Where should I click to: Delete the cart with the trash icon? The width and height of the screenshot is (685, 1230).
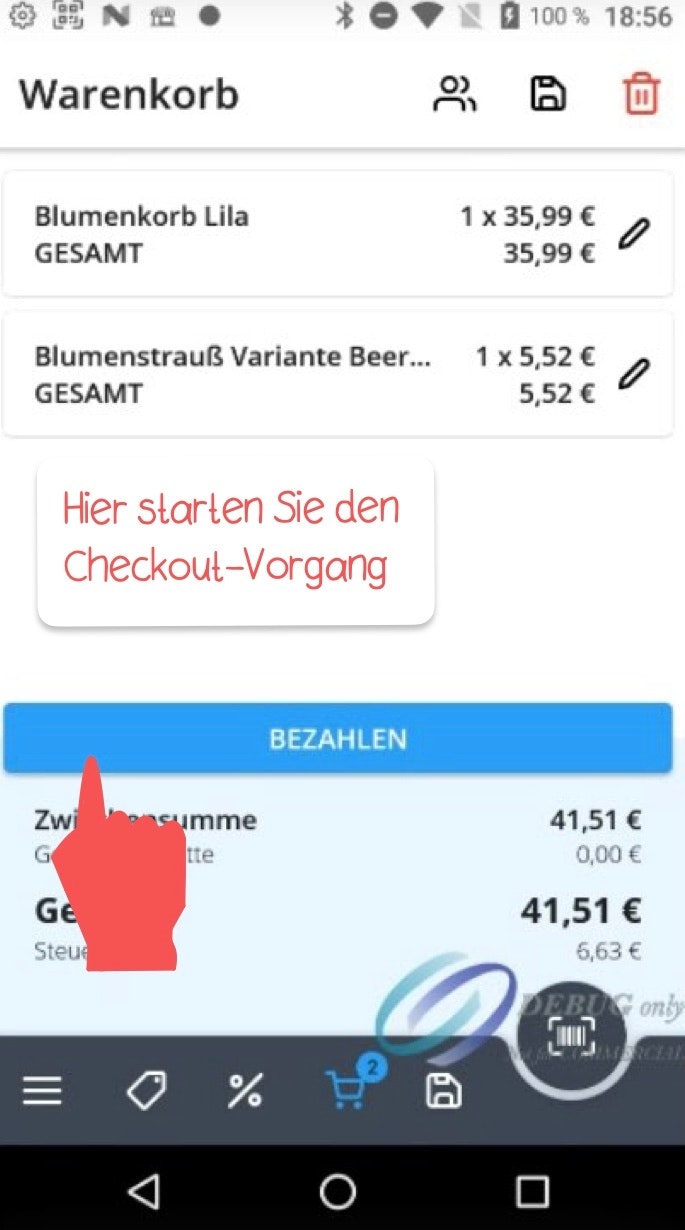click(x=640, y=96)
